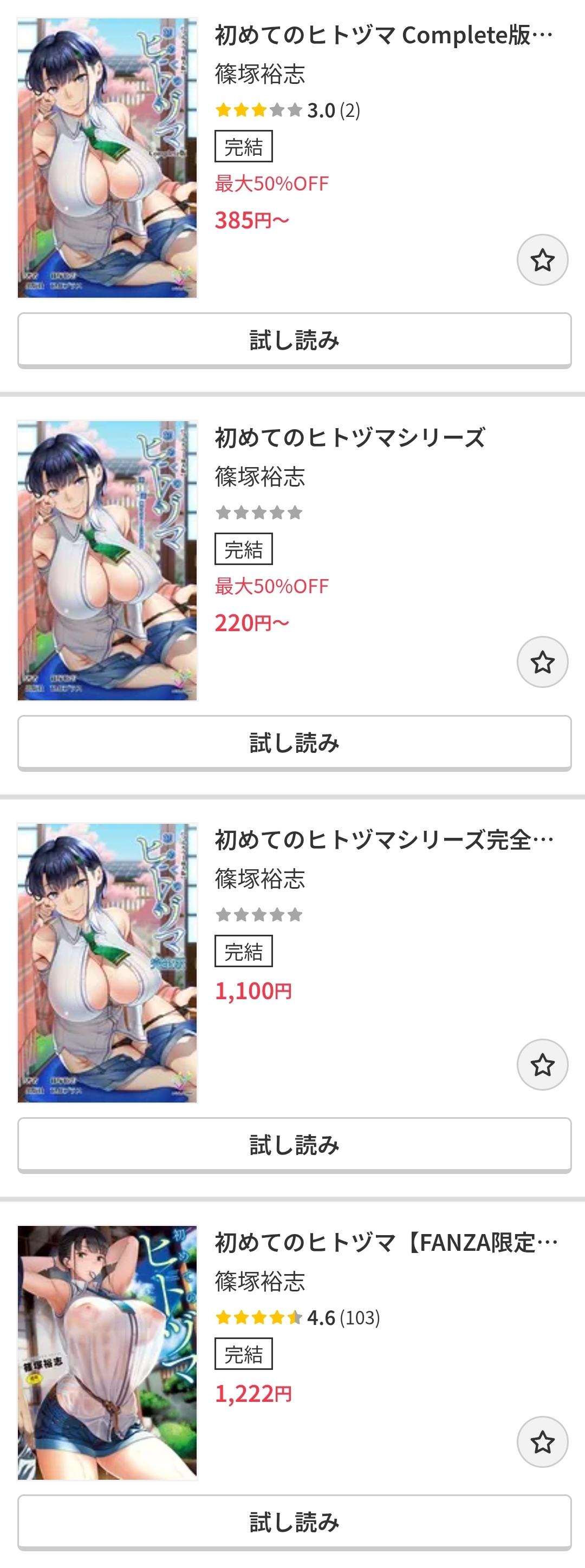Read the sample of the 1,100円 item
Viewport: 585px width, 1568px height.
point(294,1145)
